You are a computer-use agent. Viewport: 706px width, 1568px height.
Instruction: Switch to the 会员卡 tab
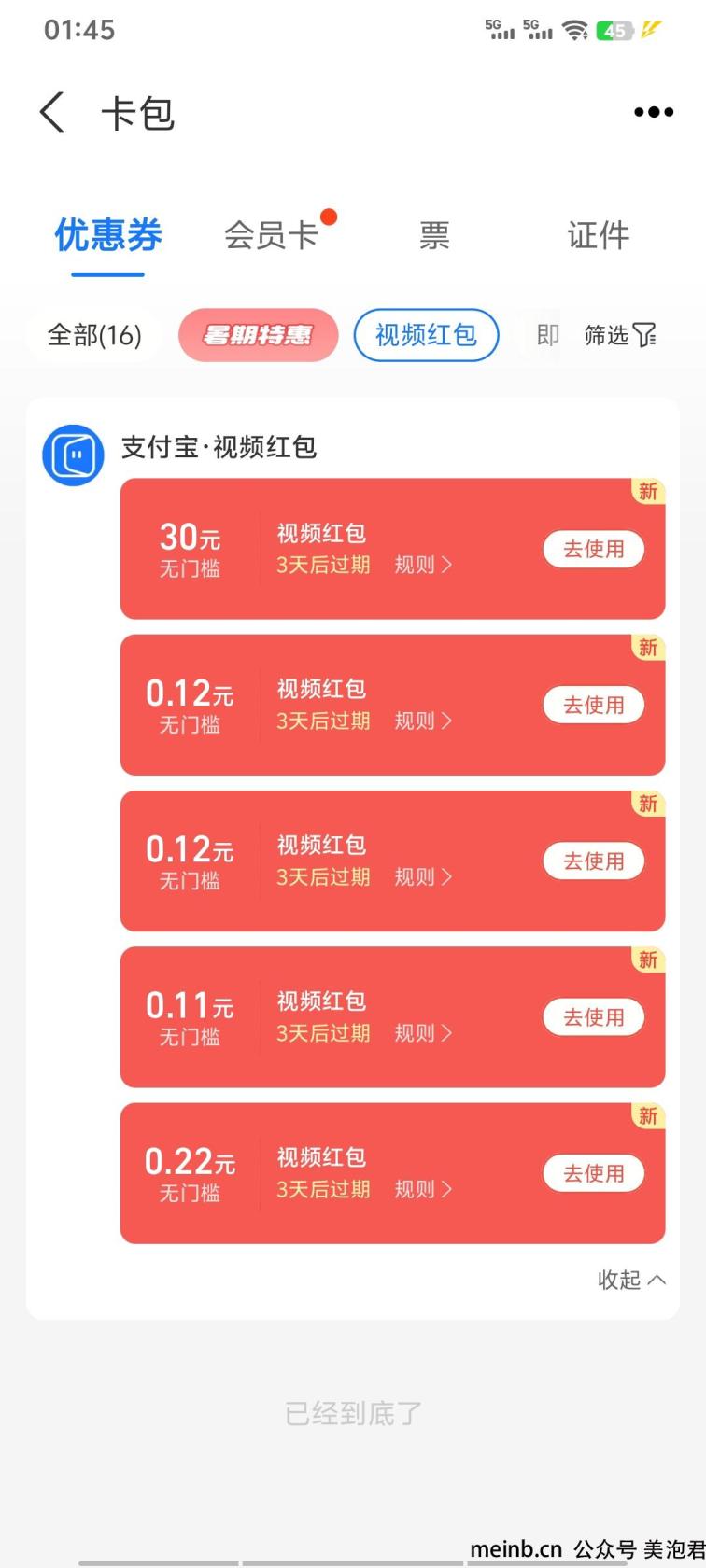point(272,235)
